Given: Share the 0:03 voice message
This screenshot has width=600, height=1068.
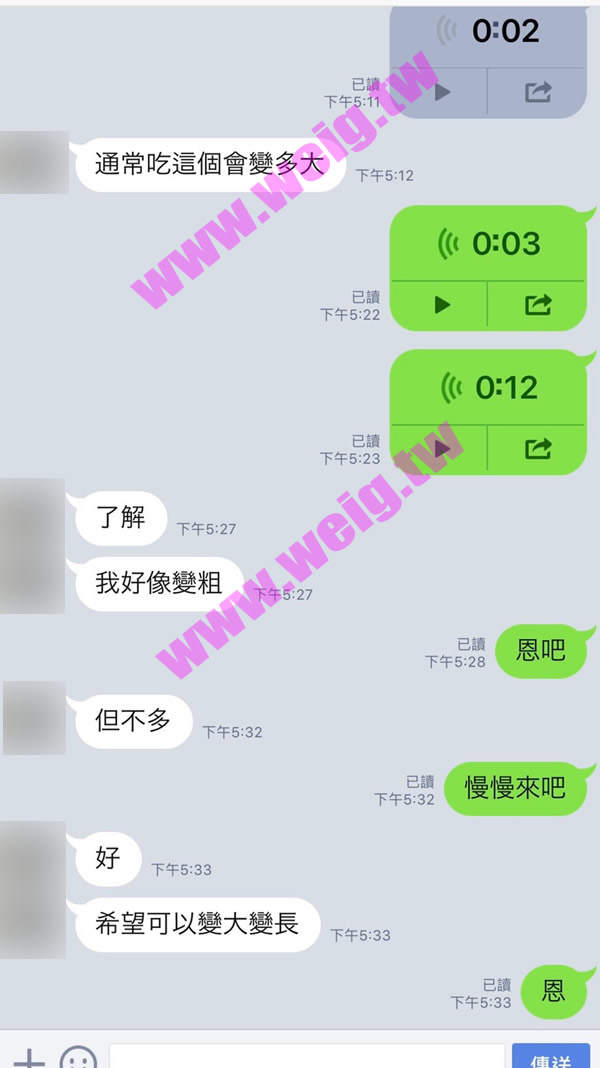Looking at the screenshot, I should point(537,305).
